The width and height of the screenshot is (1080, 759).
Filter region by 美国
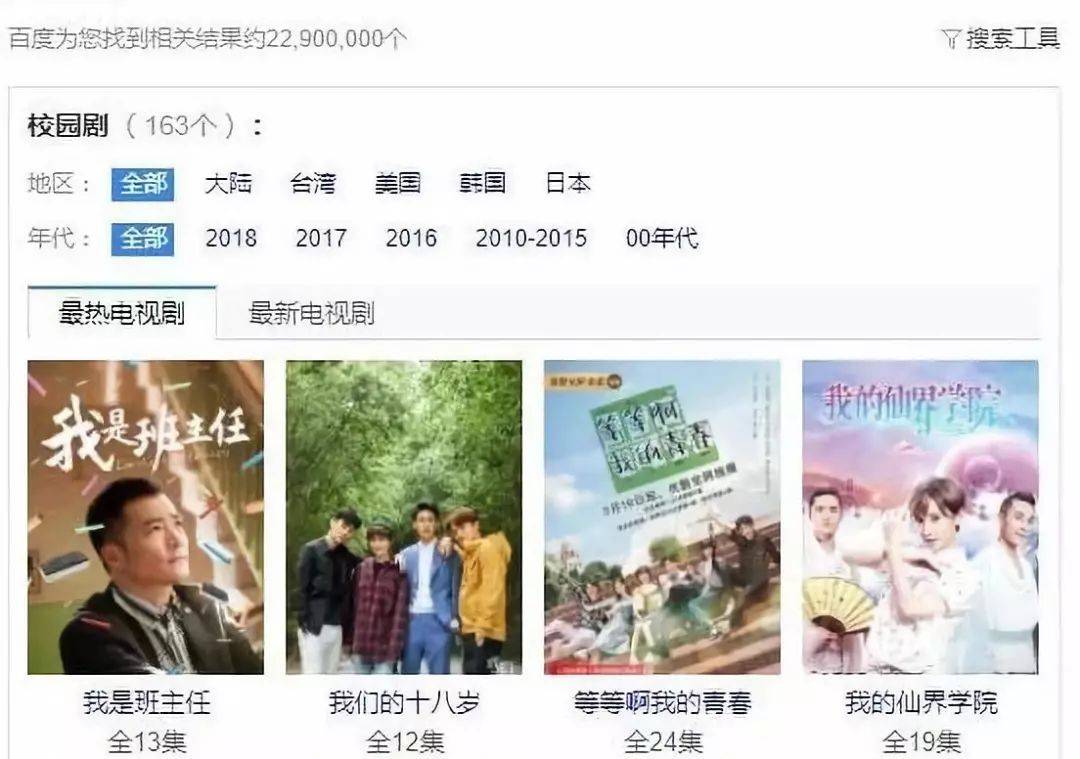[x=398, y=184]
